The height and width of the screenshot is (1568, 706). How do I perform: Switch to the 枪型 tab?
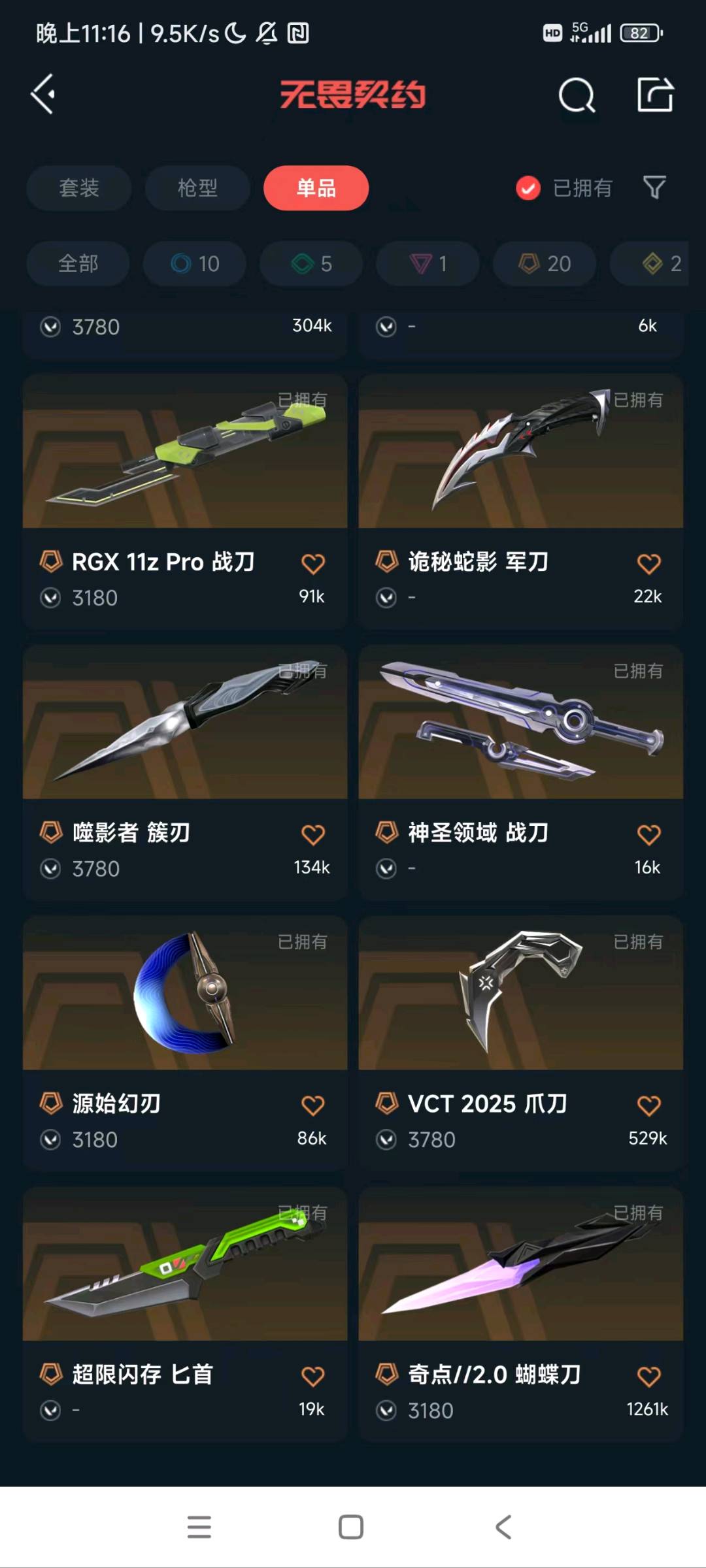(x=197, y=188)
